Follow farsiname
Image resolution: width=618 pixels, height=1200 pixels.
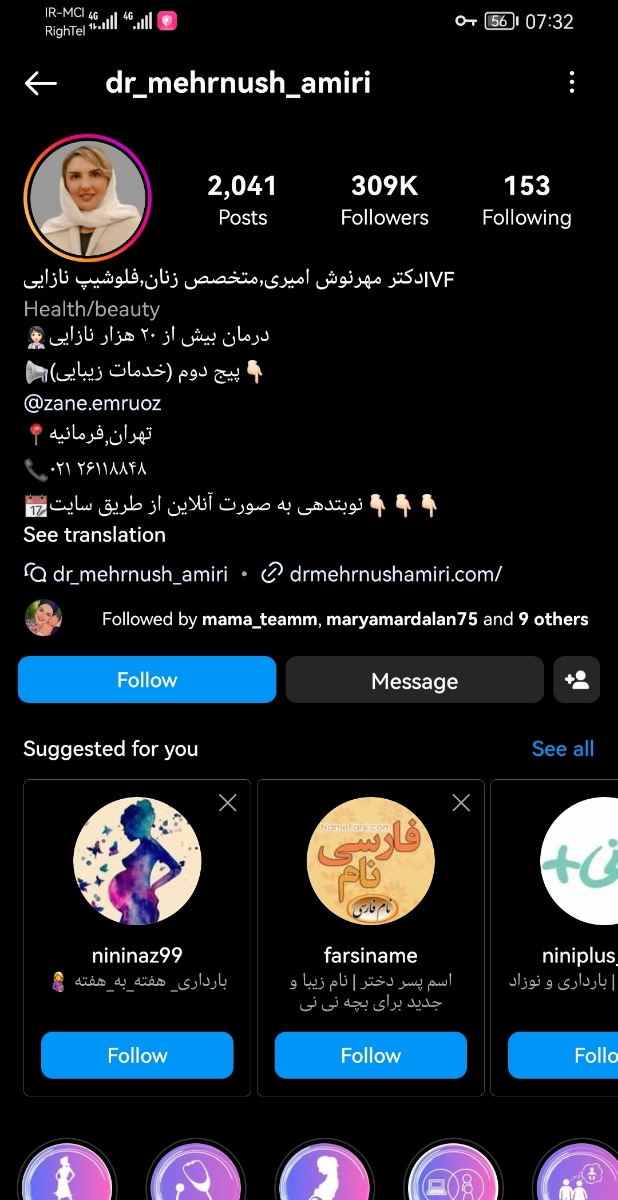[370, 1055]
